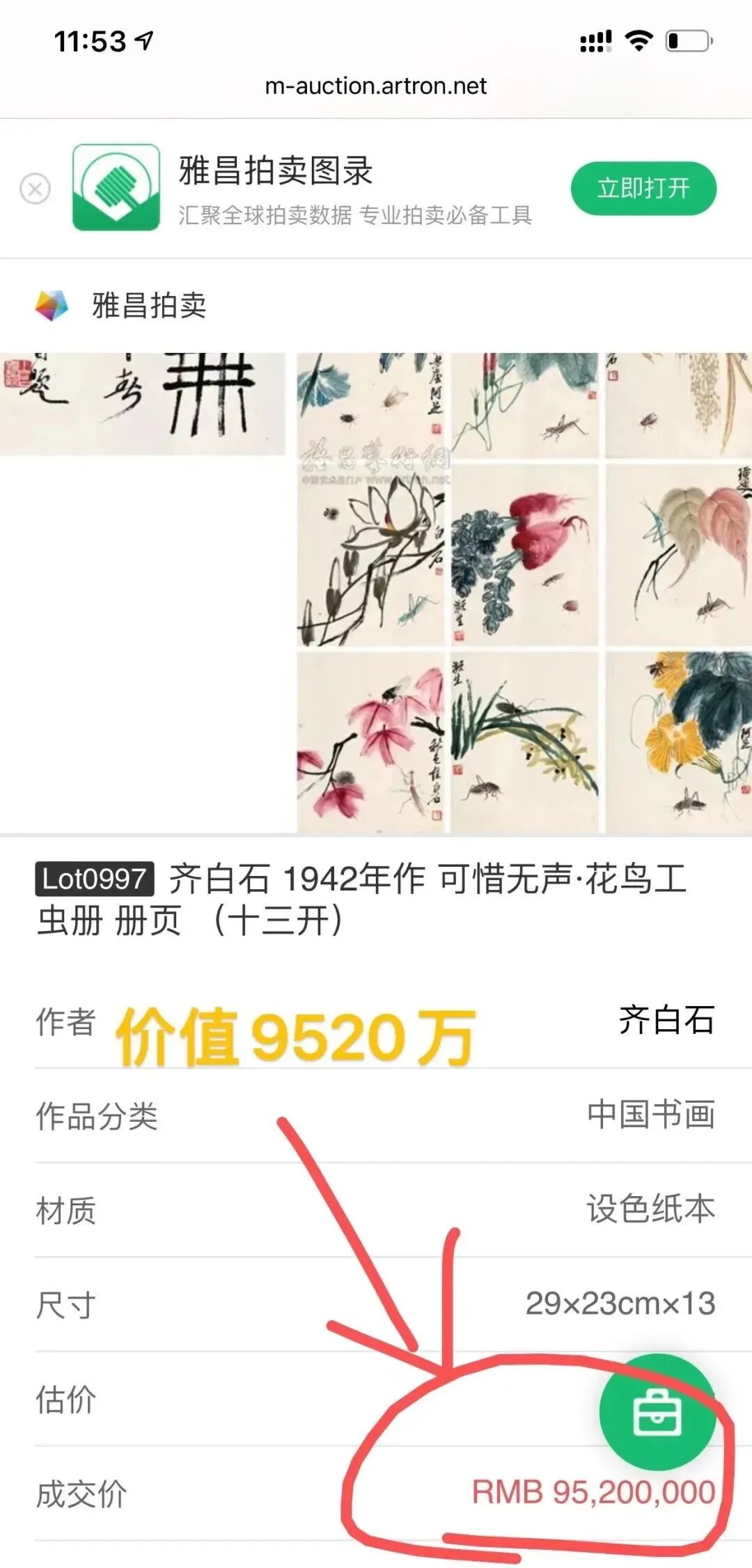Image resolution: width=752 pixels, height=1568 pixels.
Task: Dismiss the 雅昌拍卖图录 app banner
Action: (35, 189)
